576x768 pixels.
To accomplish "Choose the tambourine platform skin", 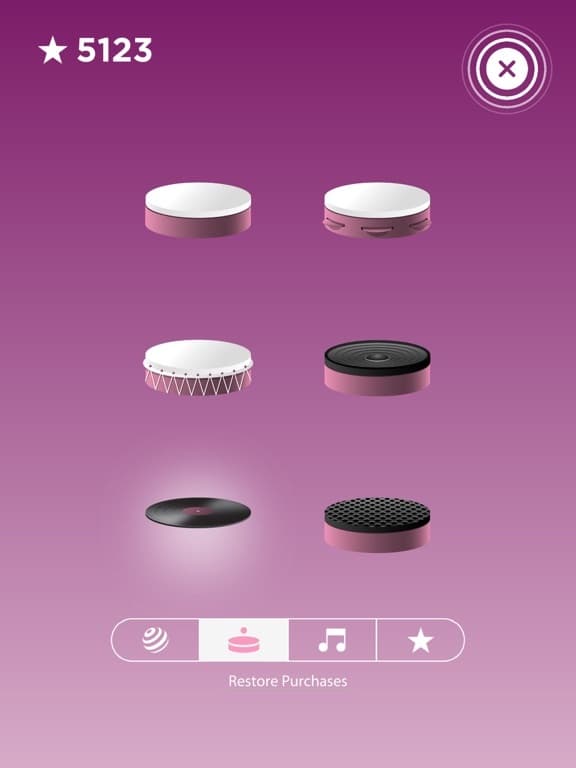I will pyautogui.click(x=377, y=210).
